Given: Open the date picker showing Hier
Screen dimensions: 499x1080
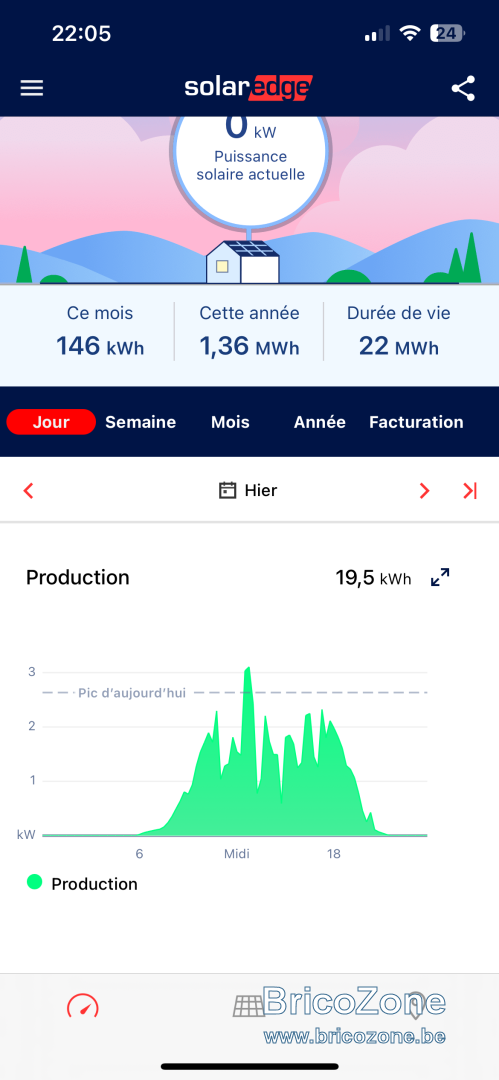Looking at the screenshot, I should tap(248, 490).
